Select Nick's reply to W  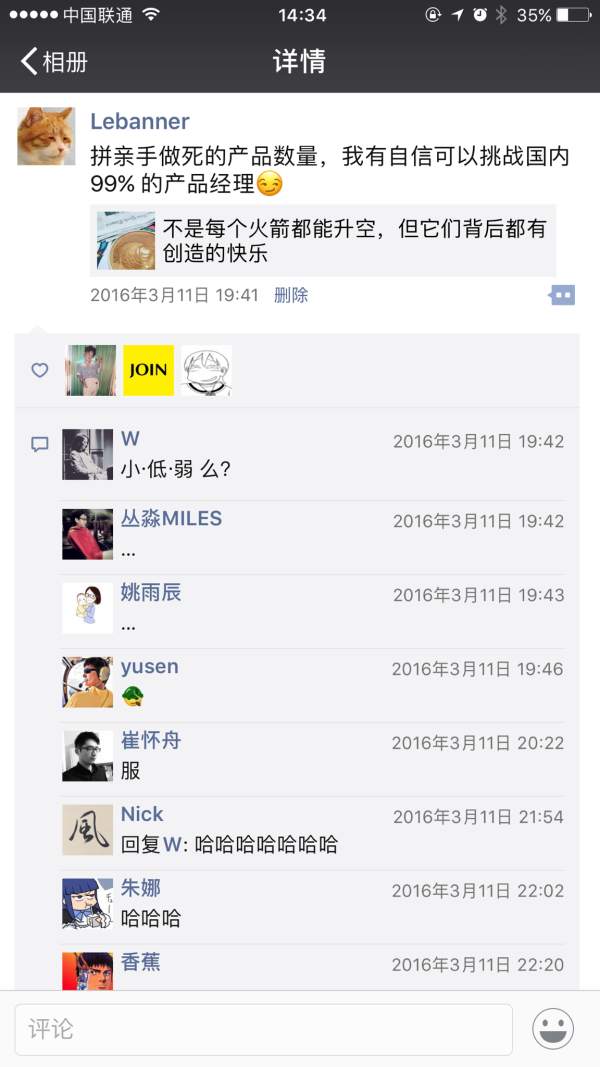coord(230,844)
